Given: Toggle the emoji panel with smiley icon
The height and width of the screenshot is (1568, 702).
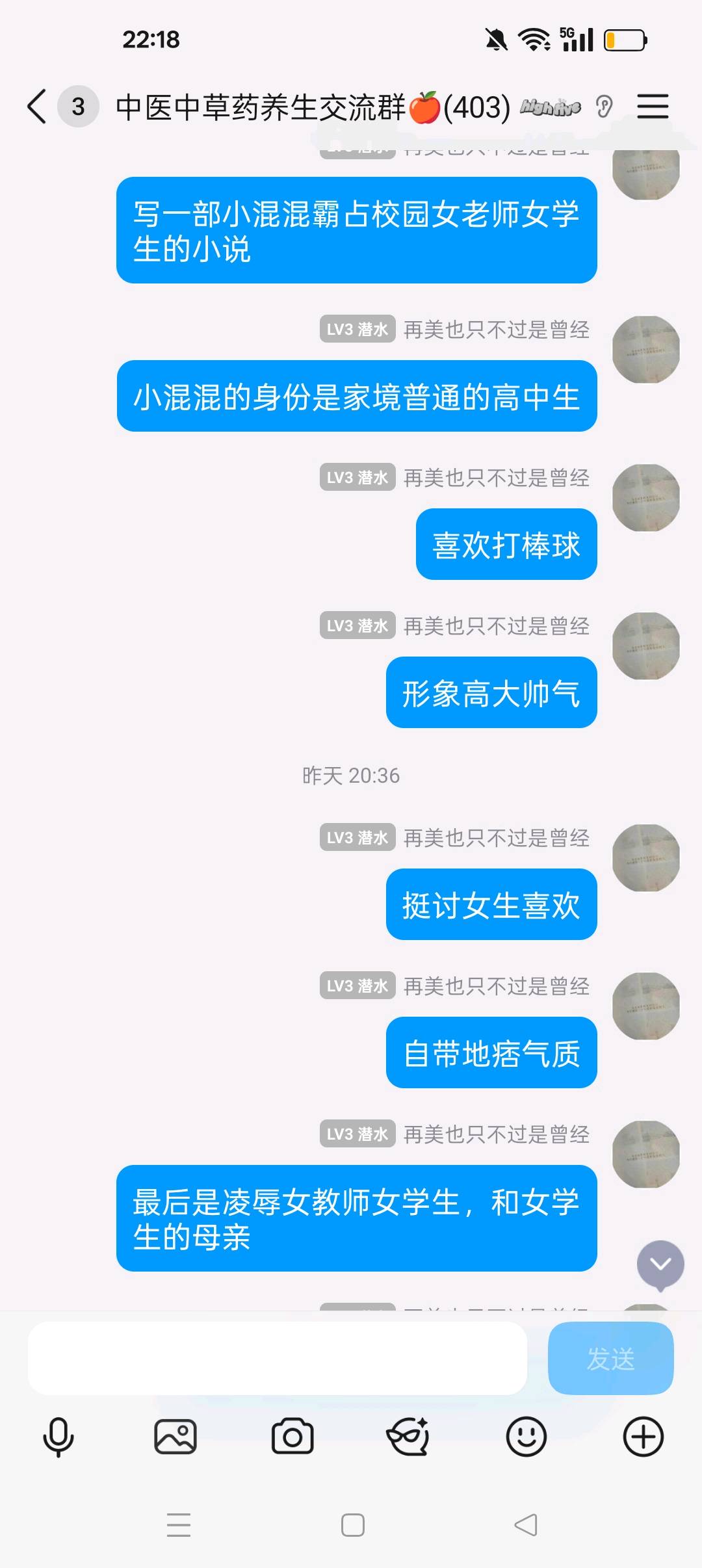Looking at the screenshot, I should tap(528, 1437).
